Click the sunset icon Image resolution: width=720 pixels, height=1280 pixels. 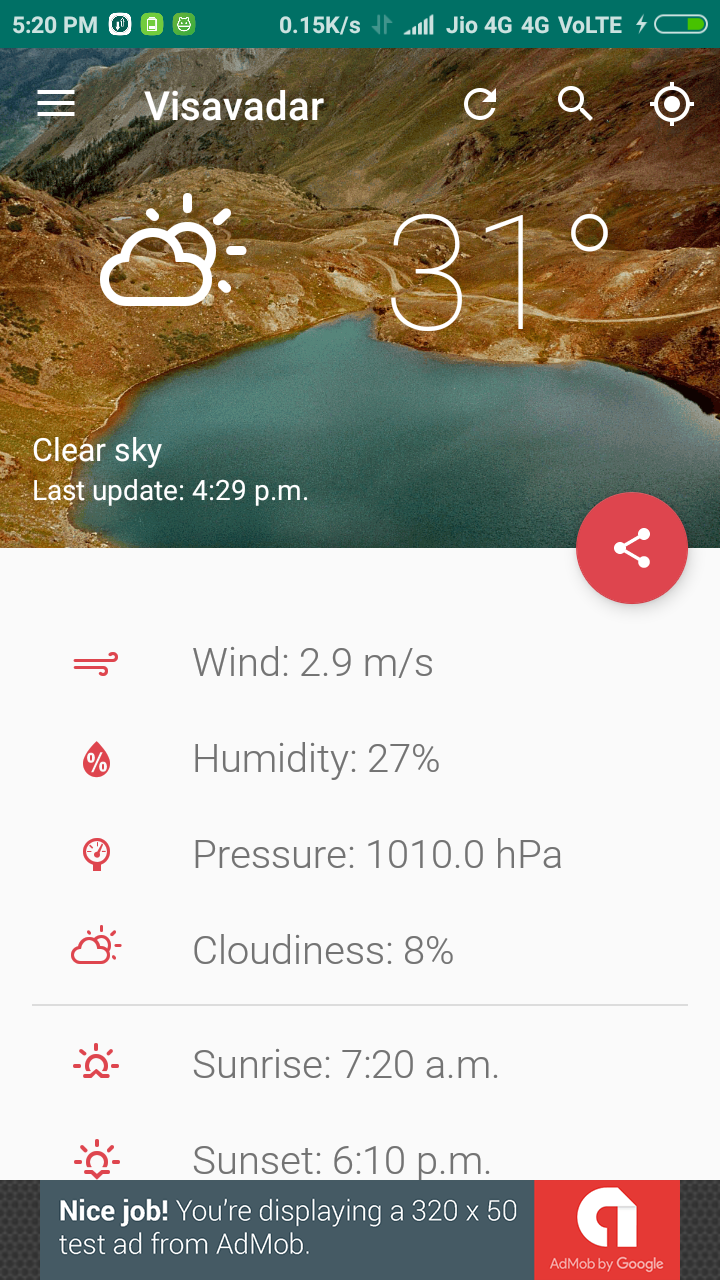95,1158
